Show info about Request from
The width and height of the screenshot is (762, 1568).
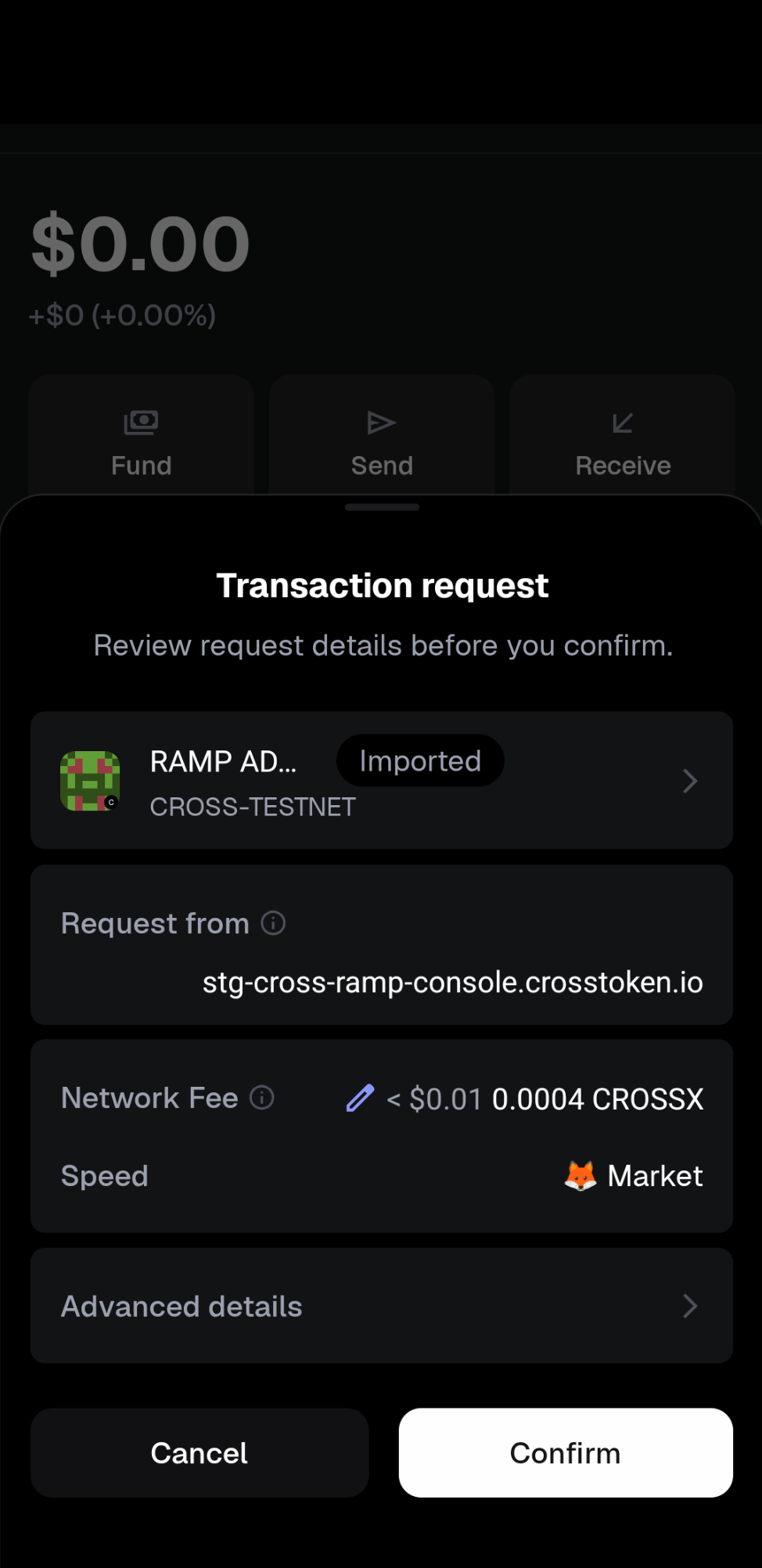pos(273,923)
